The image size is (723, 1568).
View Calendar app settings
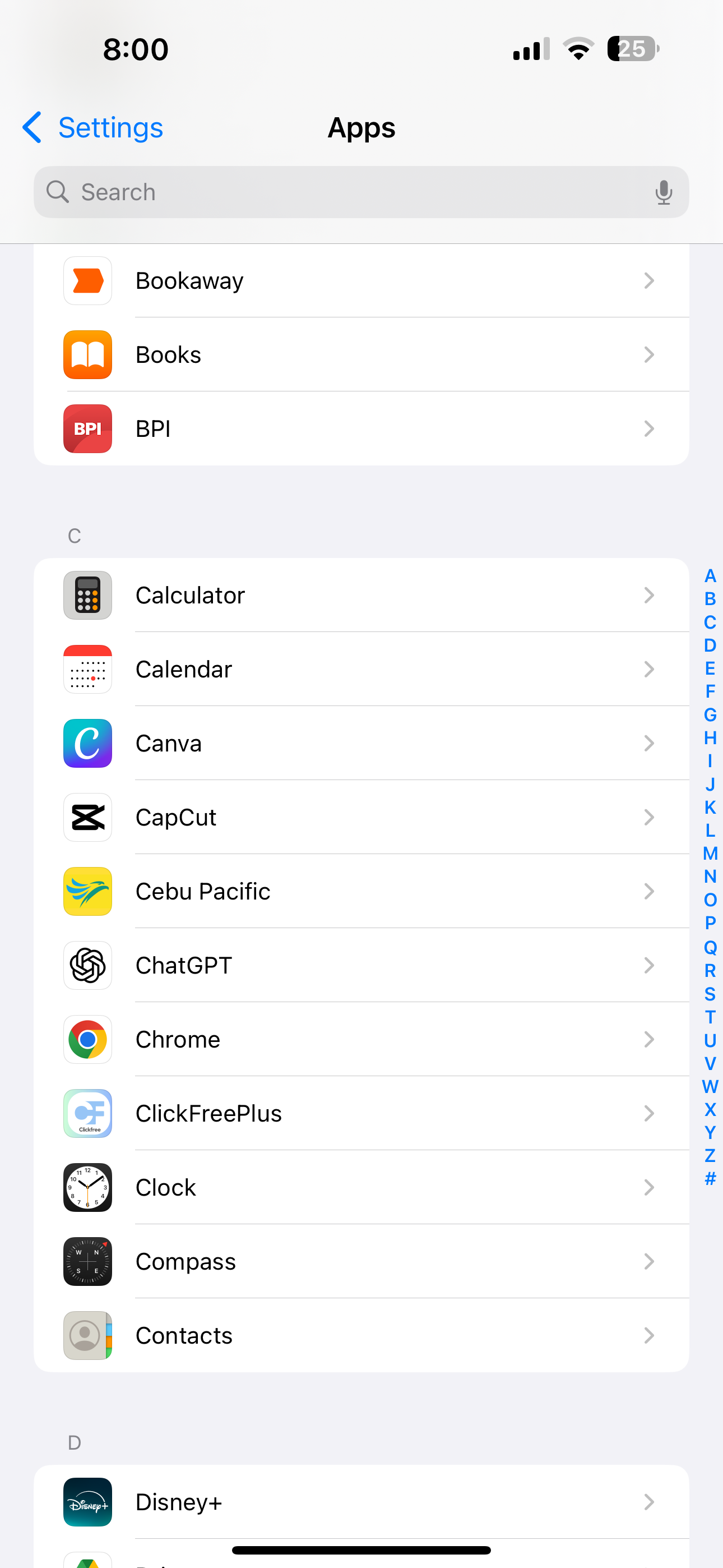(x=361, y=670)
